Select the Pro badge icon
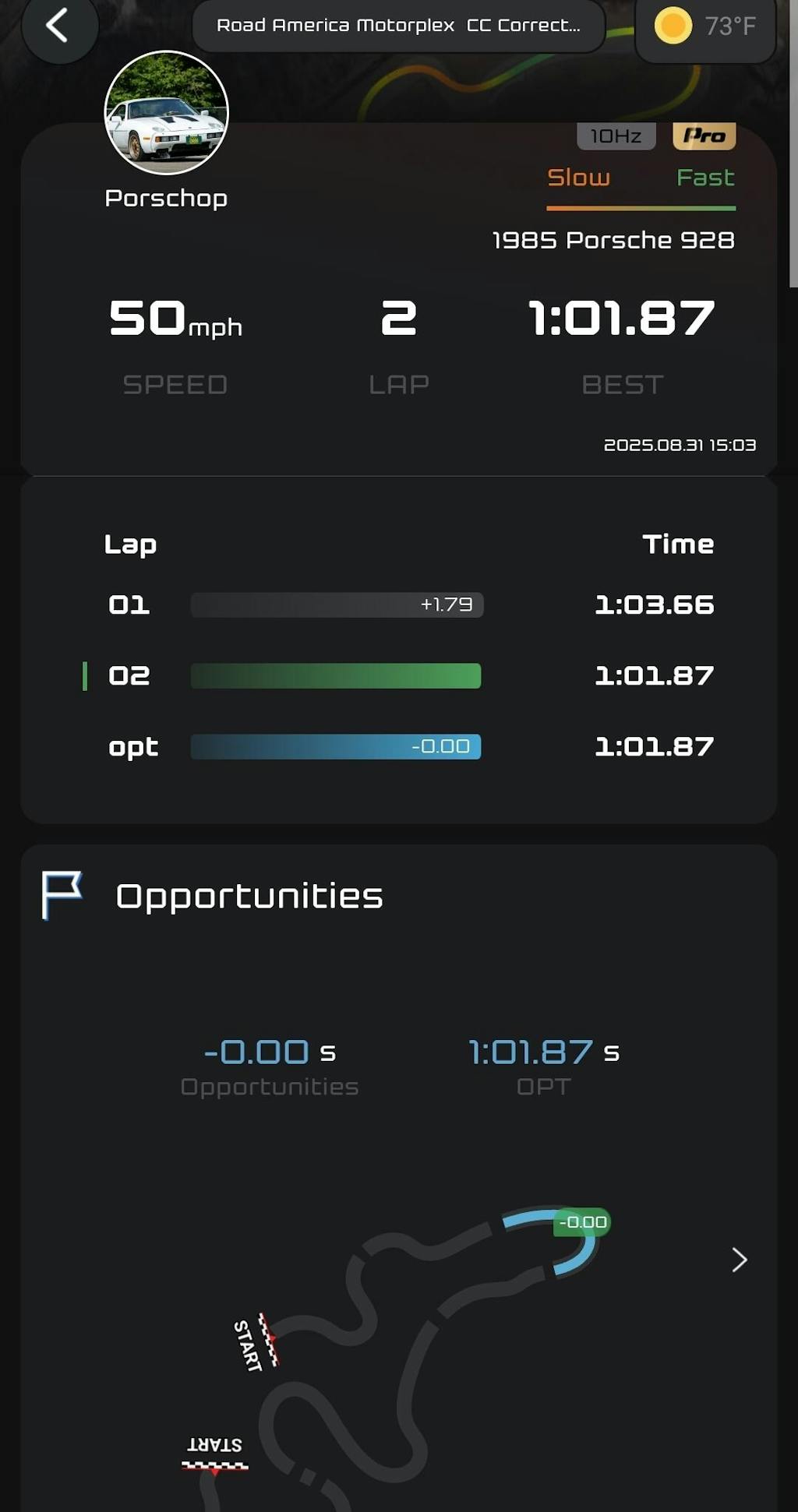798x1512 pixels. click(x=704, y=135)
